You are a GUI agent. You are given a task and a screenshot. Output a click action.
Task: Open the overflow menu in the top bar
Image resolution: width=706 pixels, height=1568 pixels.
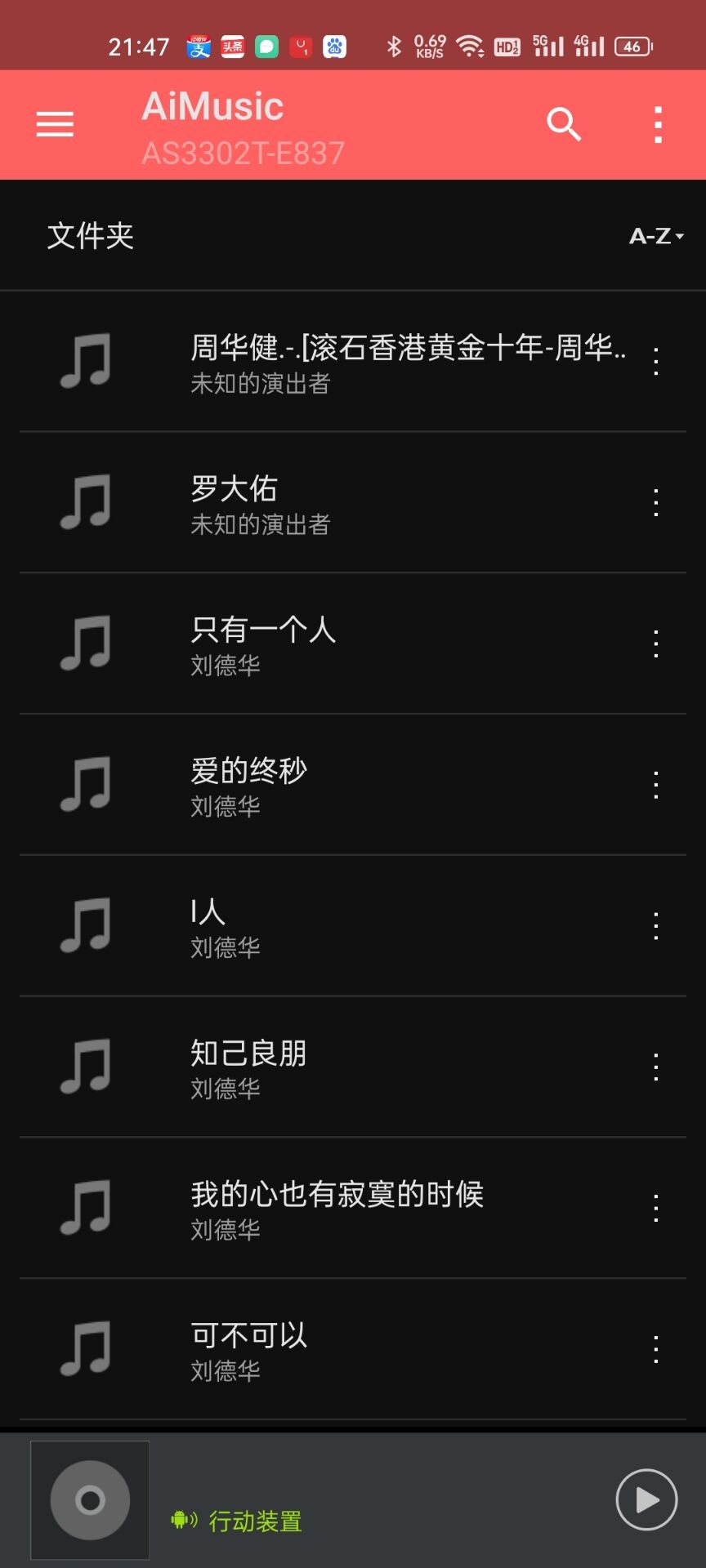[x=657, y=123]
